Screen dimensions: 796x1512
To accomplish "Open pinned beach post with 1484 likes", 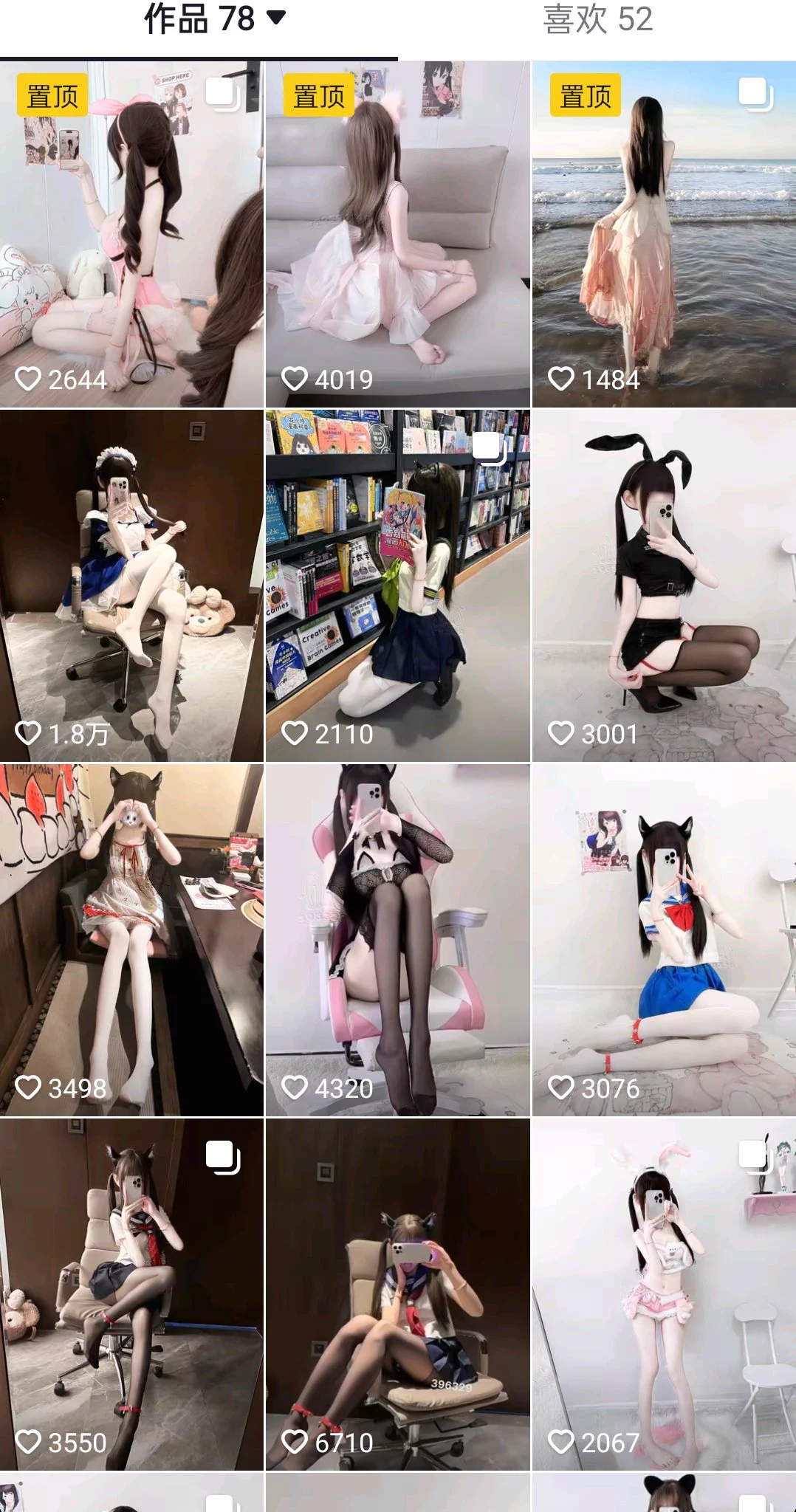I will (663, 235).
